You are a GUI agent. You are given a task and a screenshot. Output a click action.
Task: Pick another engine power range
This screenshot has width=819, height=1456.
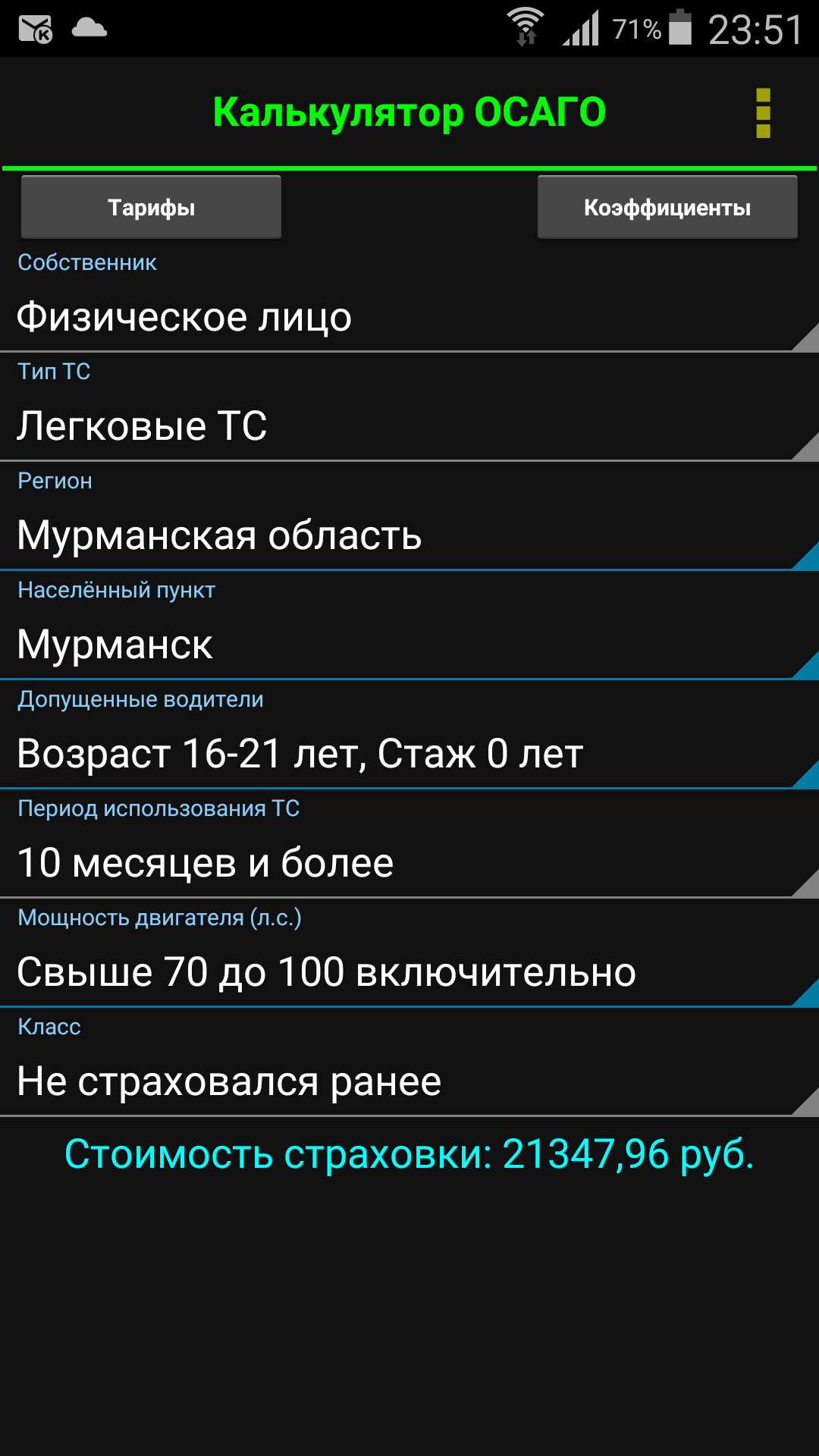coord(409,972)
